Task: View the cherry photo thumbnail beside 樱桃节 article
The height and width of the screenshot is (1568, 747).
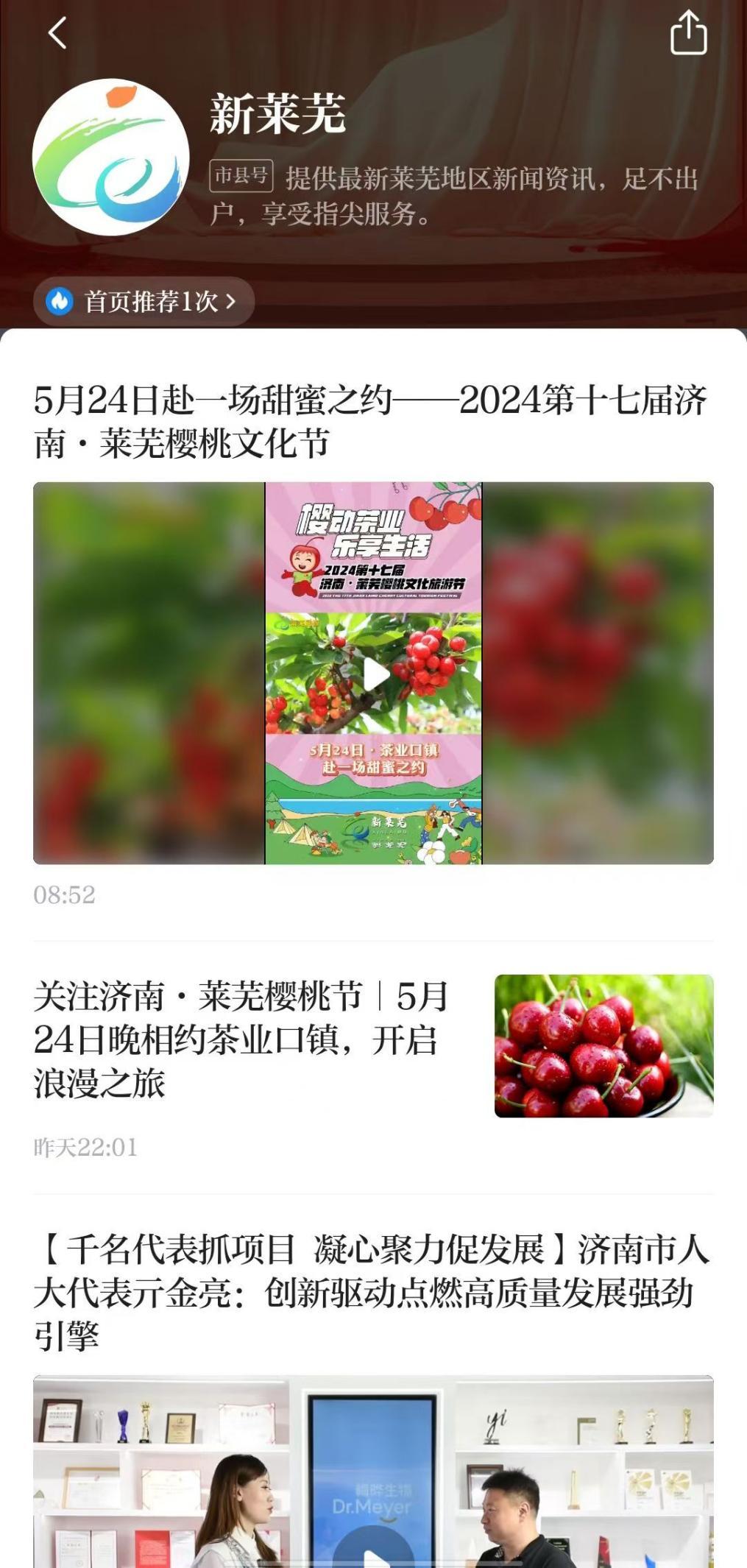Action: 603,1045
